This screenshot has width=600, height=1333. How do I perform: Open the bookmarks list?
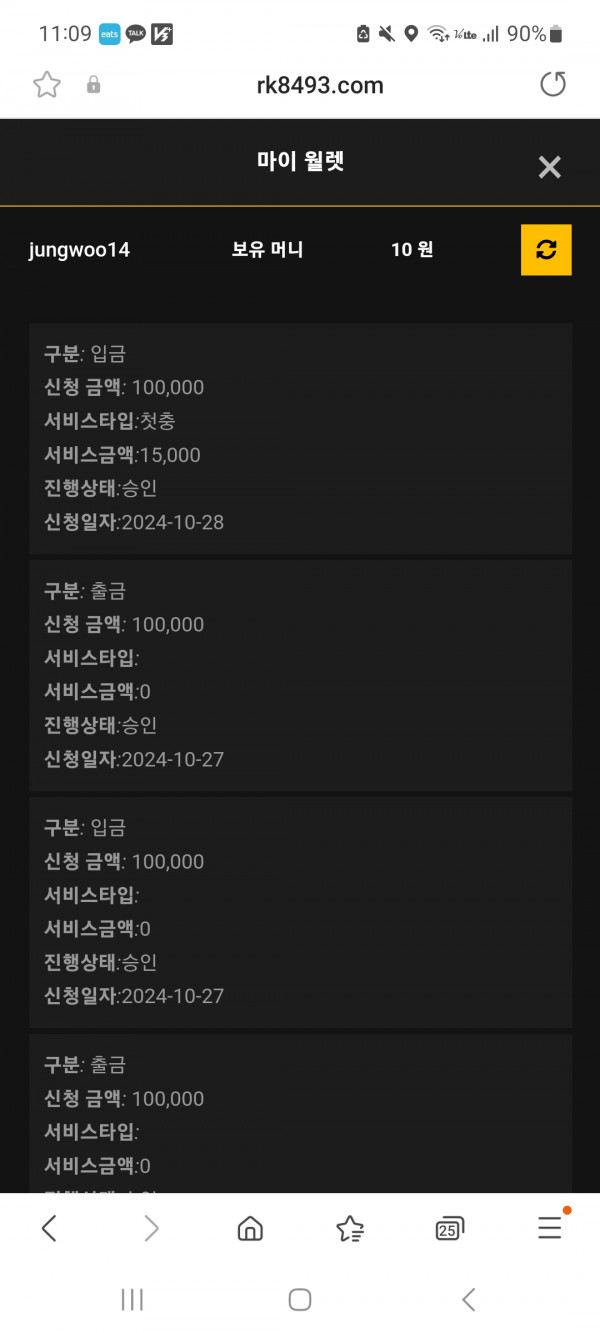(x=350, y=1228)
